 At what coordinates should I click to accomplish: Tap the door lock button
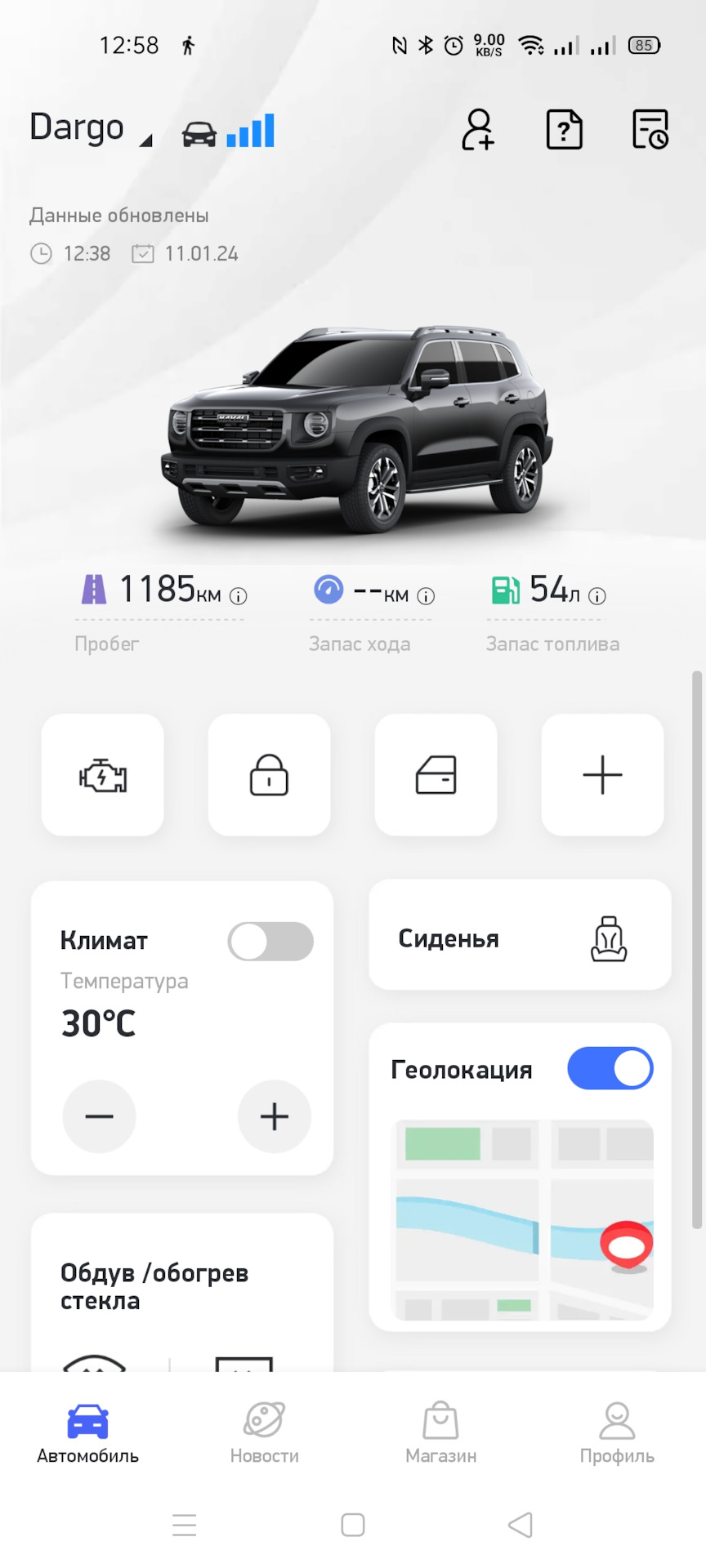pos(270,775)
